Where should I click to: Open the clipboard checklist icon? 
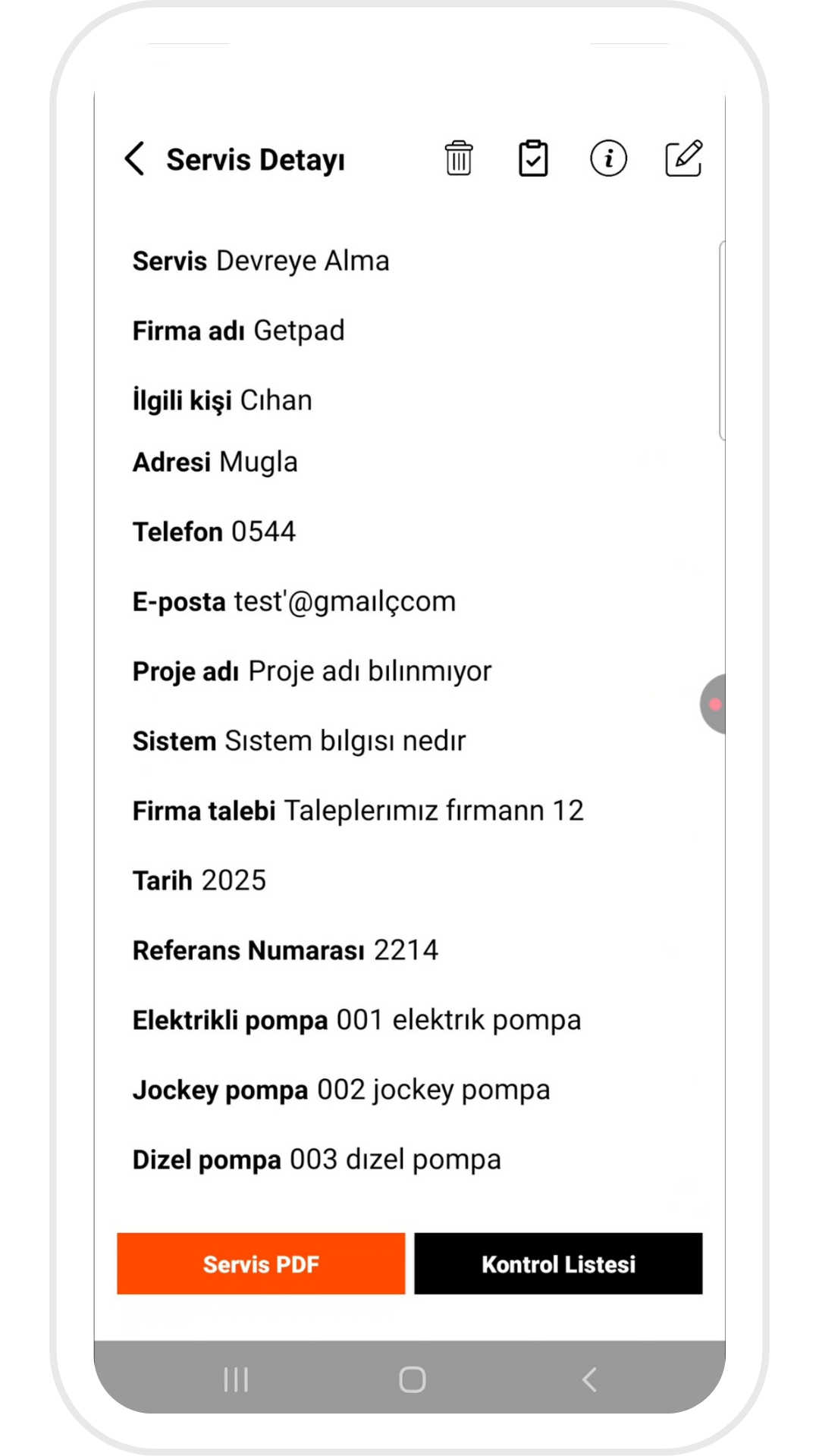533,158
